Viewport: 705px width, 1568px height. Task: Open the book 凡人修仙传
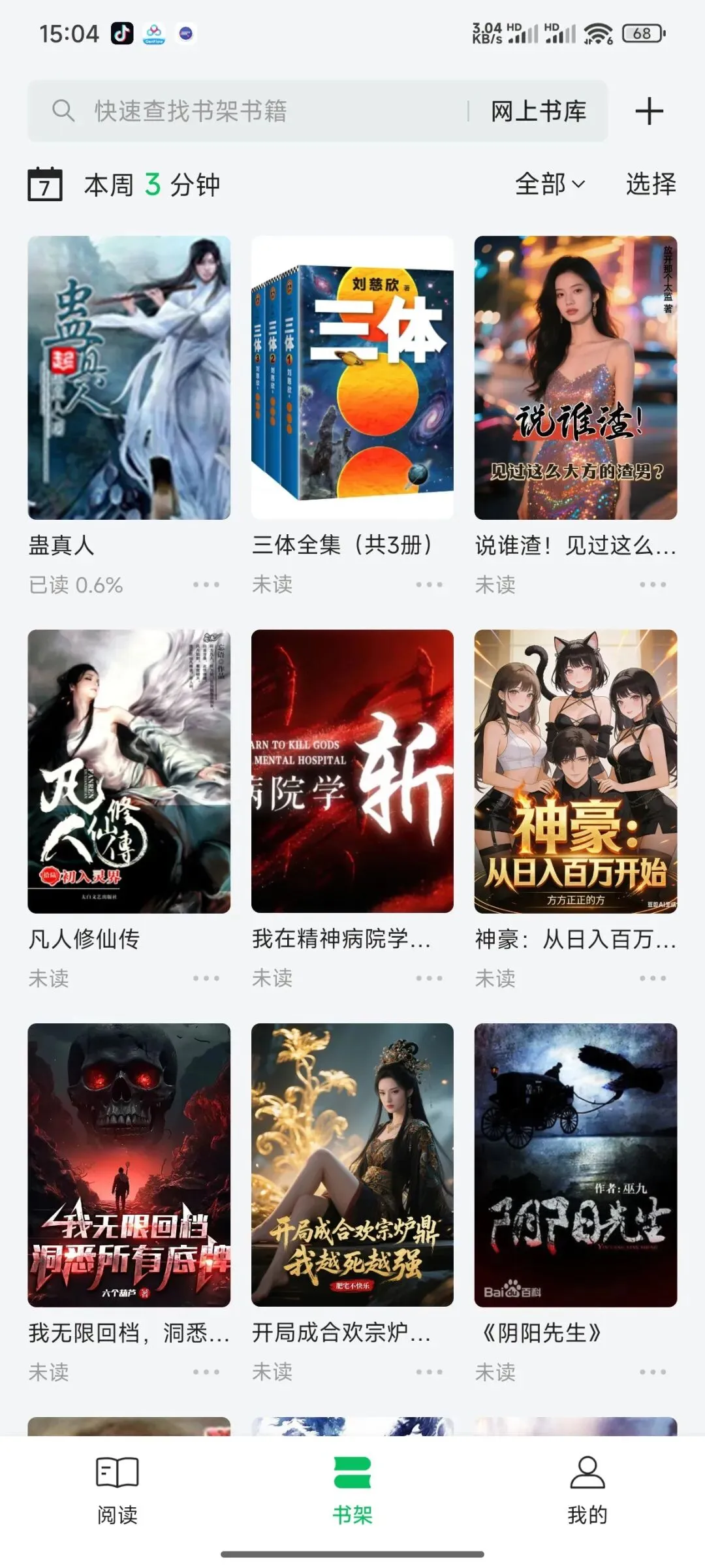(129, 771)
